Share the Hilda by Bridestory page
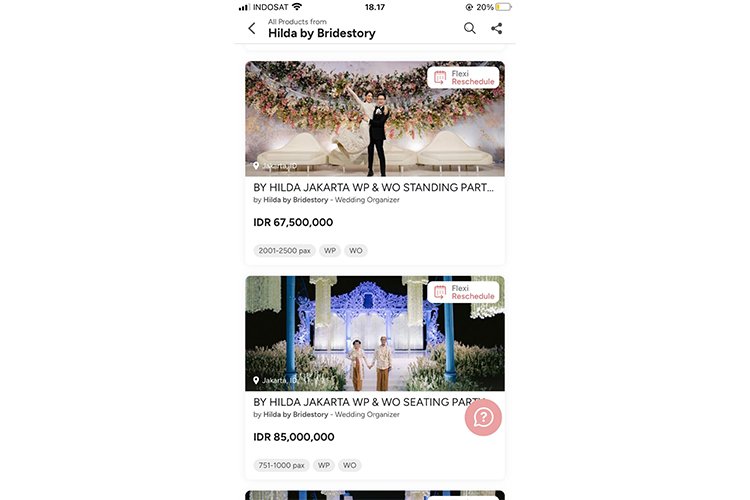Screen dimensions: 750x500 (x=497, y=28)
